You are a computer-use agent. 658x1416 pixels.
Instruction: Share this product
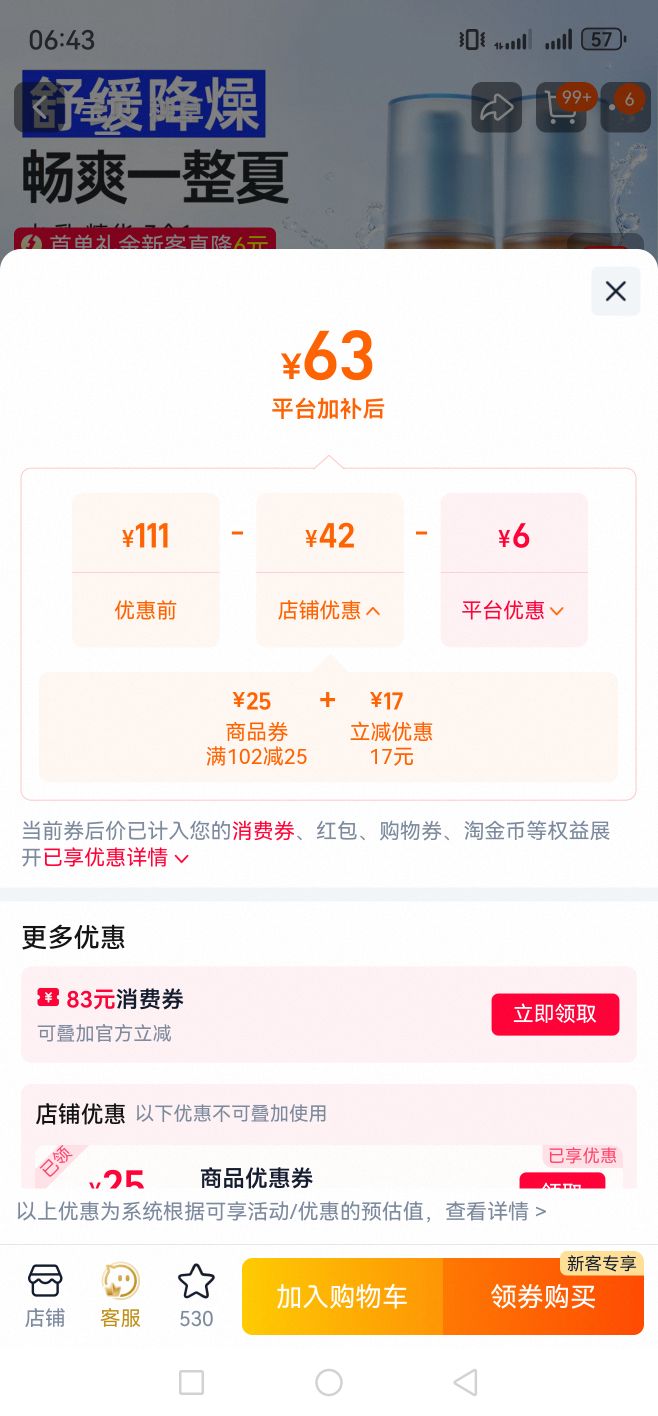click(x=496, y=107)
